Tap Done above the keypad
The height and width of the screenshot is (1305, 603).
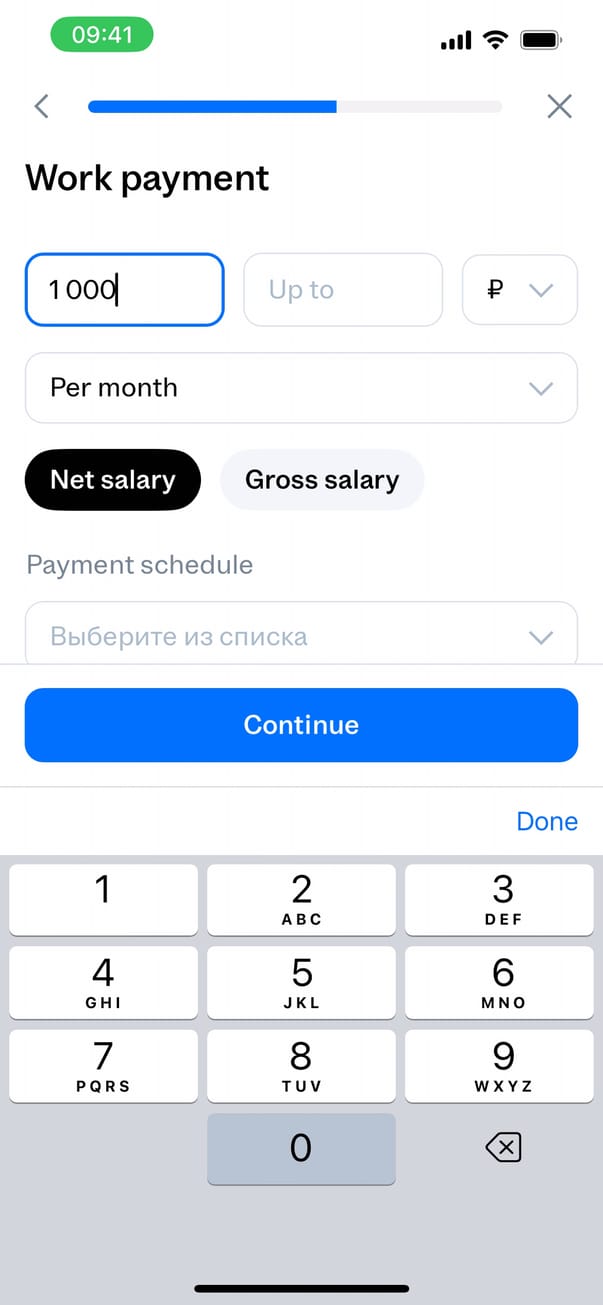[x=546, y=821]
